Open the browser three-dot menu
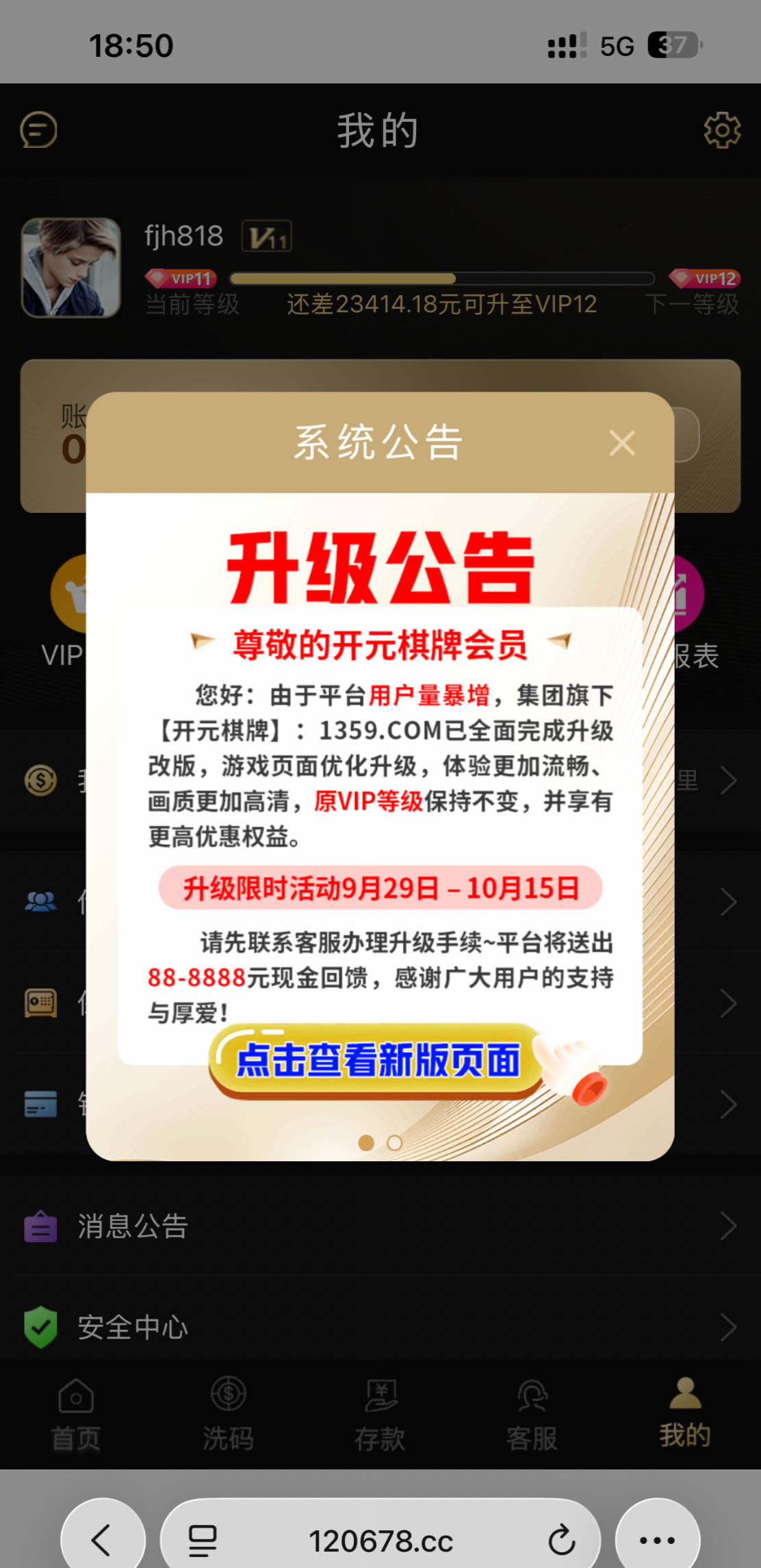The height and width of the screenshot is (1568, 761). pos(657,1541)
